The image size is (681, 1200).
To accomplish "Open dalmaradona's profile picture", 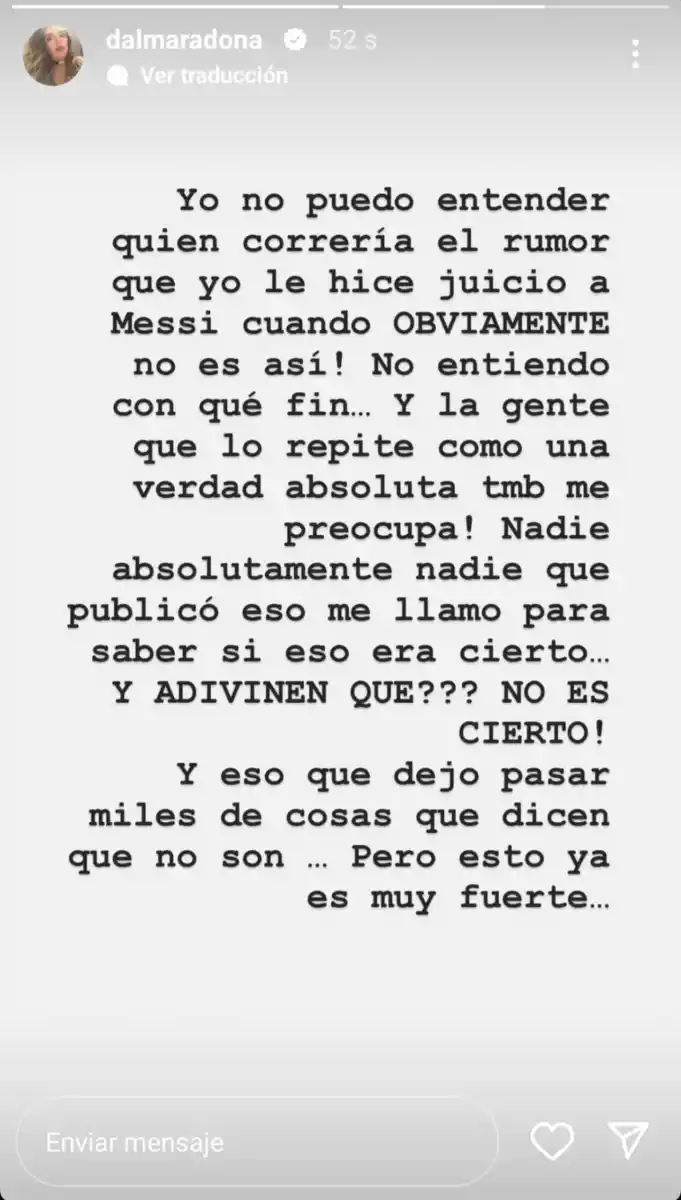I will (53, 56).
